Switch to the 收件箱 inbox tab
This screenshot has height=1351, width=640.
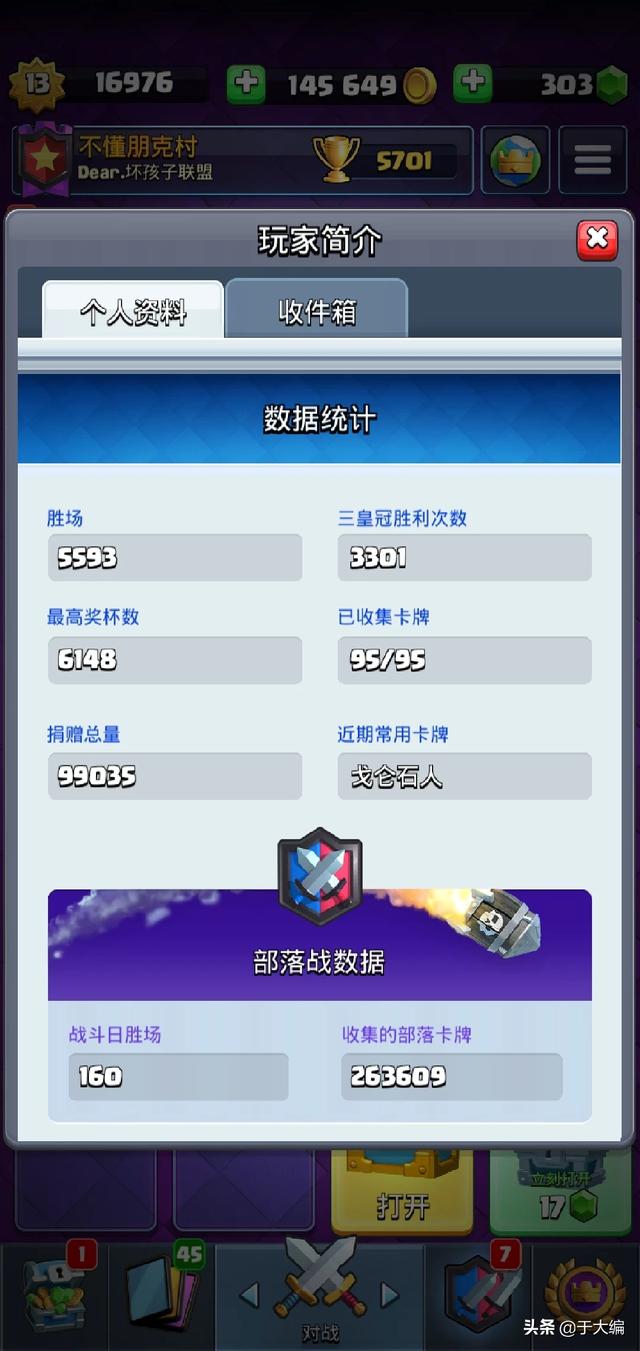click(x=317, y=311)
